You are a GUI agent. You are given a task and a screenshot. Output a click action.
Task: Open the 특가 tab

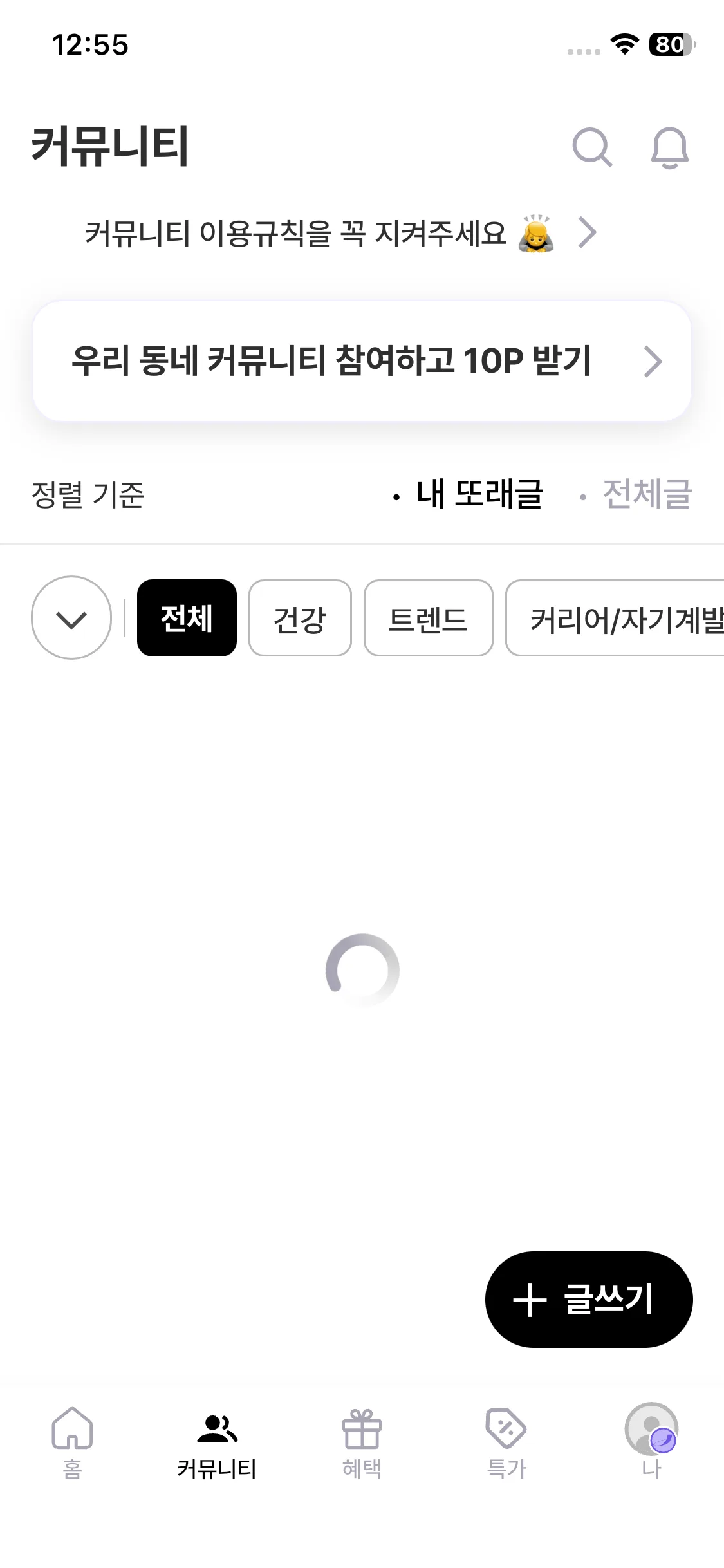(x=506, y=1443)
